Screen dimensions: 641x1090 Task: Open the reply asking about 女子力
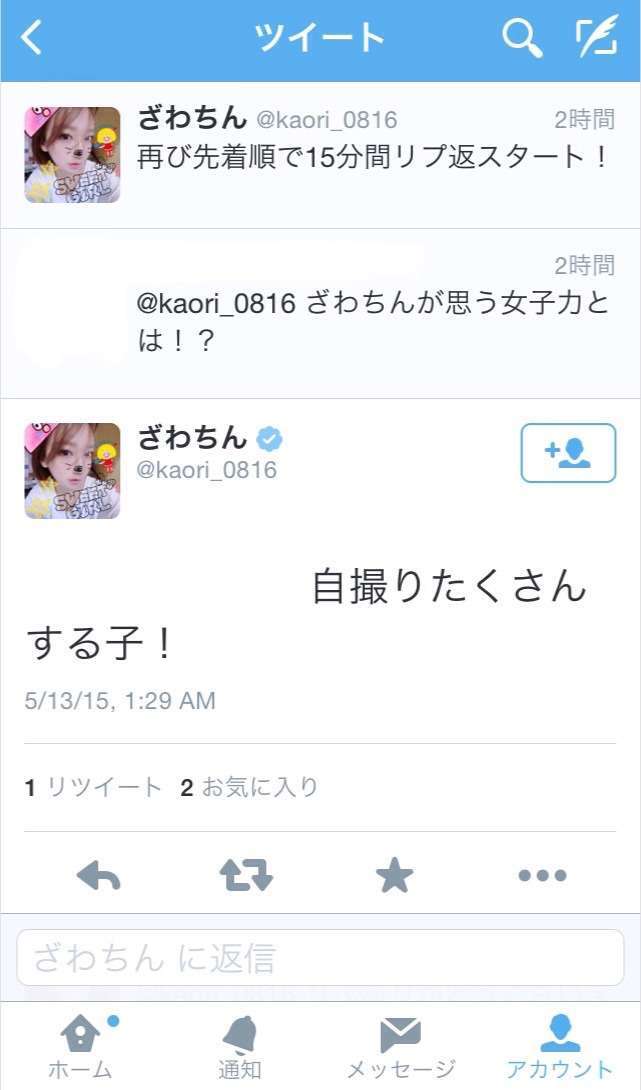click(x=372, y=320)
